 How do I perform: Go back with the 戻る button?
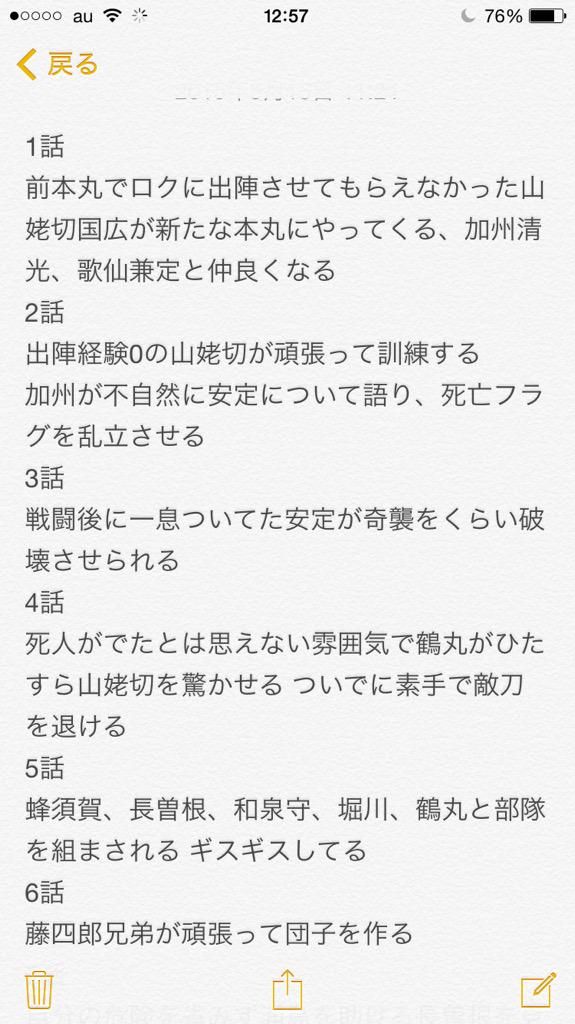coord(58,65)
